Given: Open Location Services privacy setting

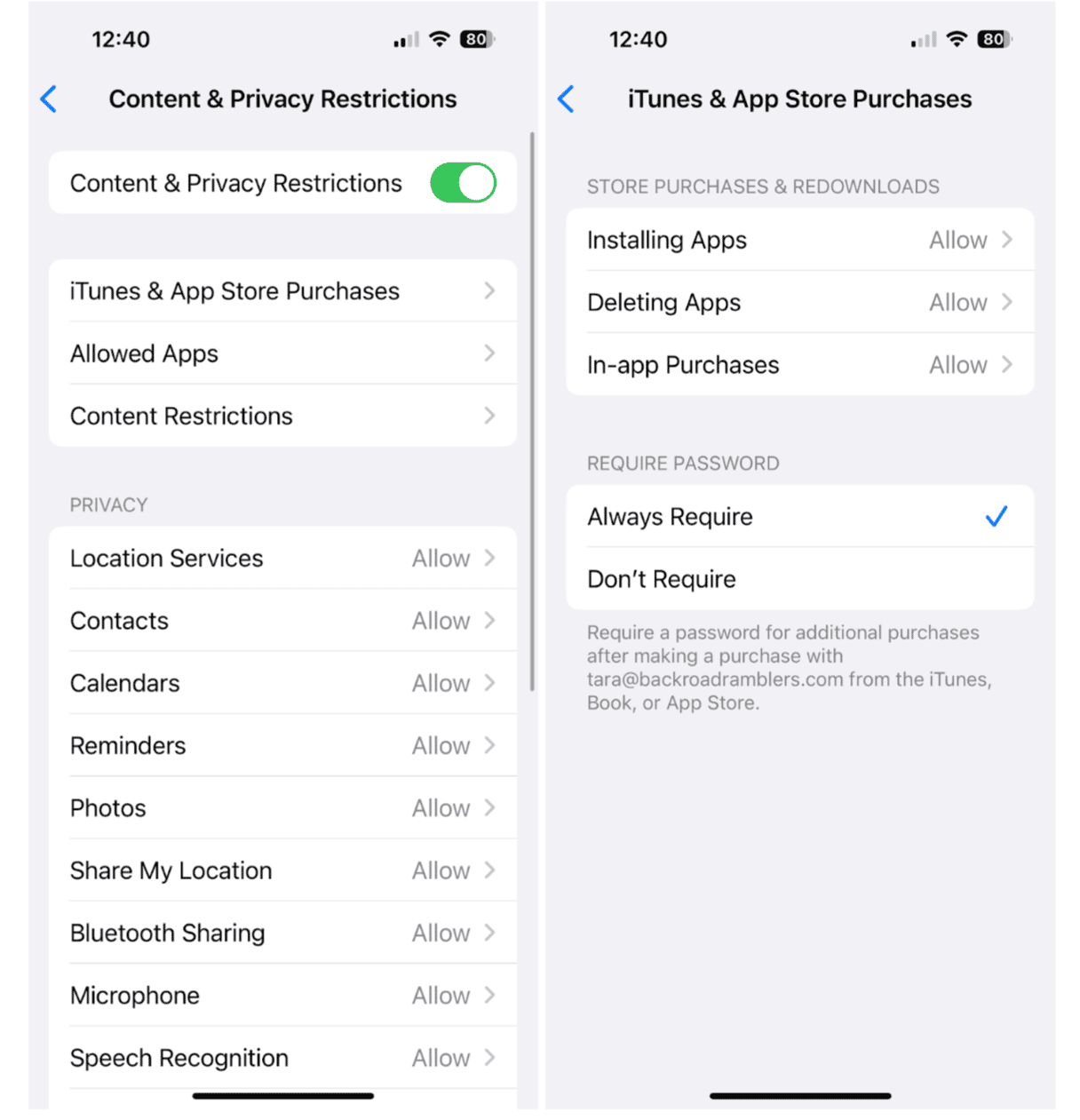Looking at the screenshot, I should (x=282, y=559).
